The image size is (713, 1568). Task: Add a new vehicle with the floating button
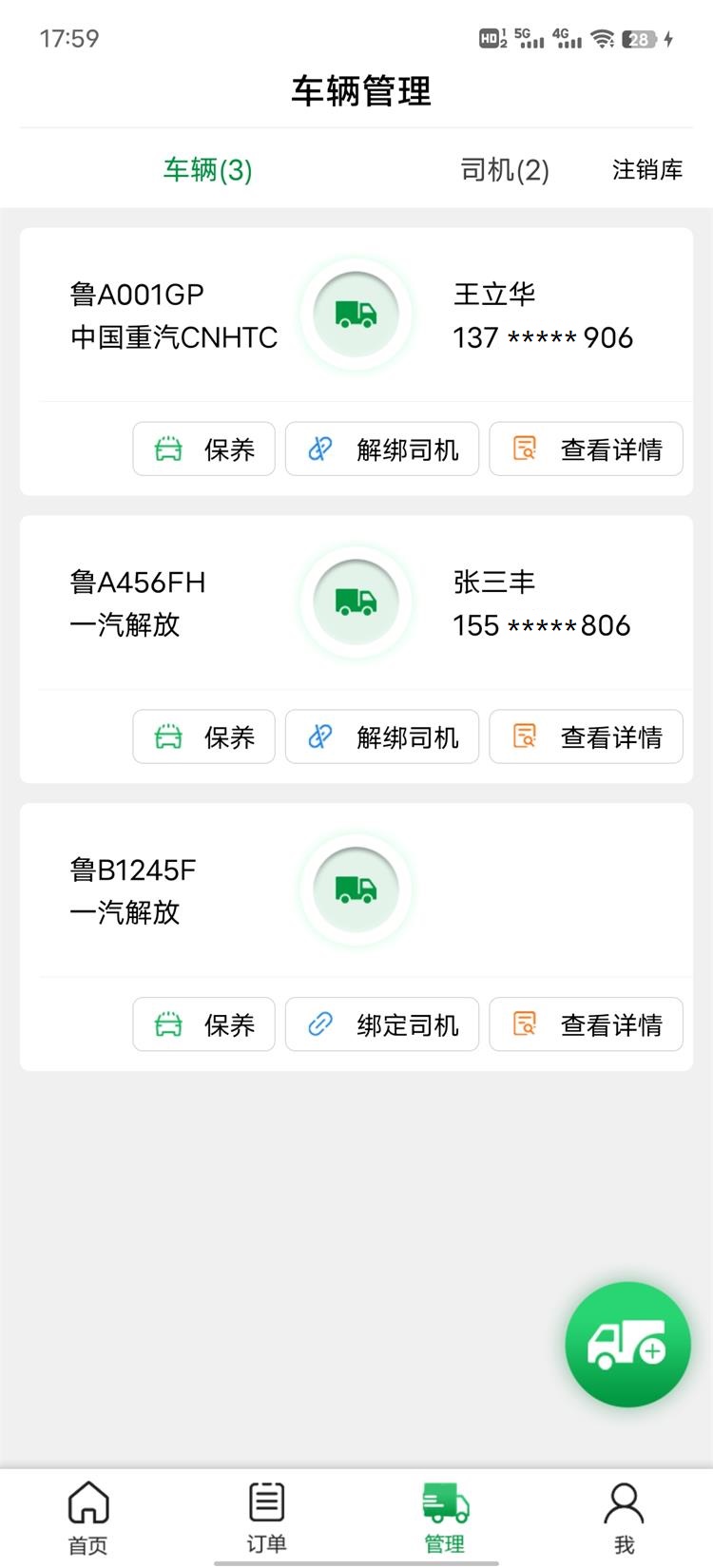(627, 1344)
